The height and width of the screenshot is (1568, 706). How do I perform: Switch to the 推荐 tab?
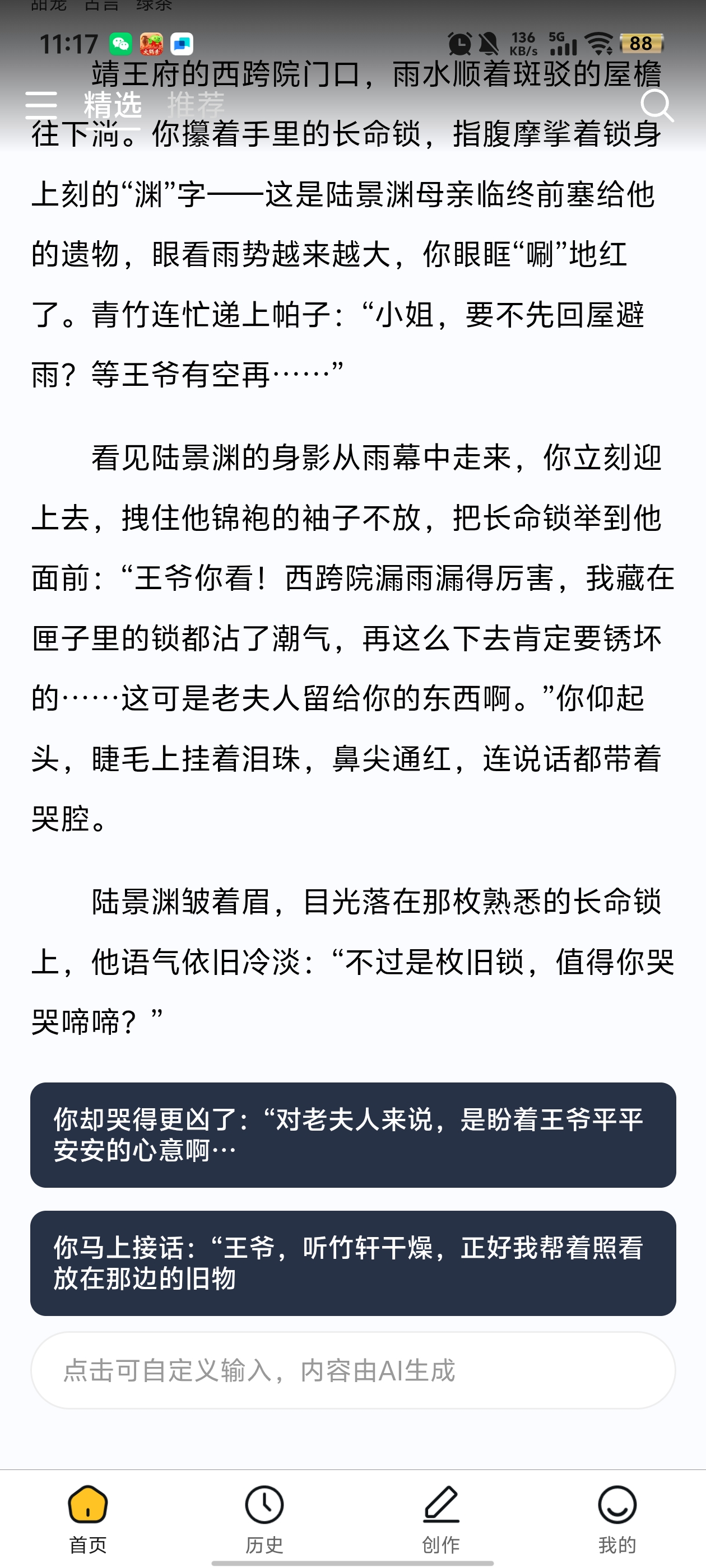[196, 105]
